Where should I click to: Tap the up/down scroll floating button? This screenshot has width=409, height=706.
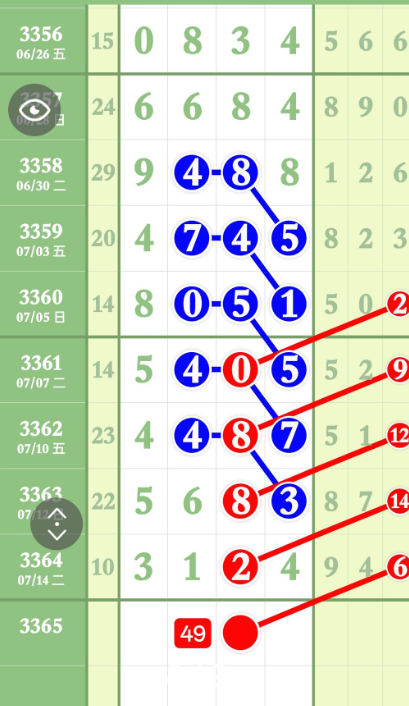click(57, 524)
